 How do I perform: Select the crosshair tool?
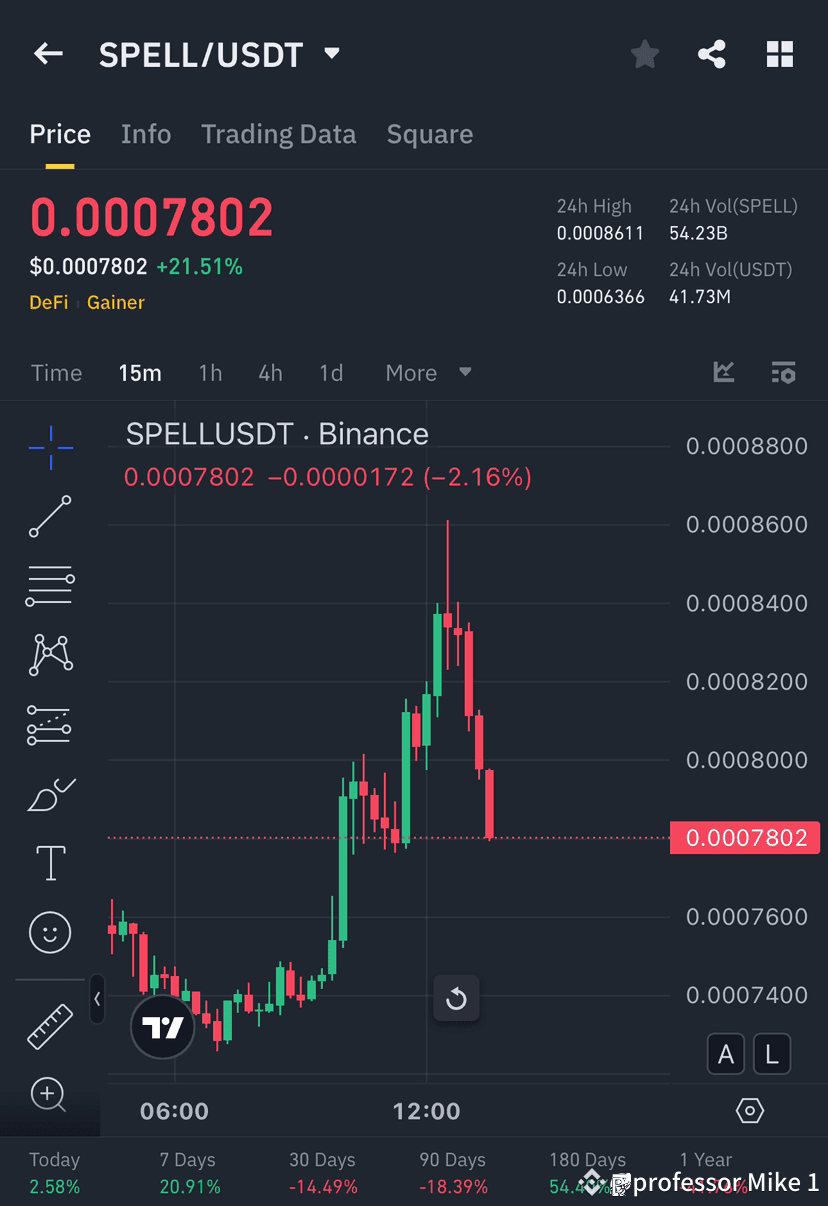tap(49, 448)
